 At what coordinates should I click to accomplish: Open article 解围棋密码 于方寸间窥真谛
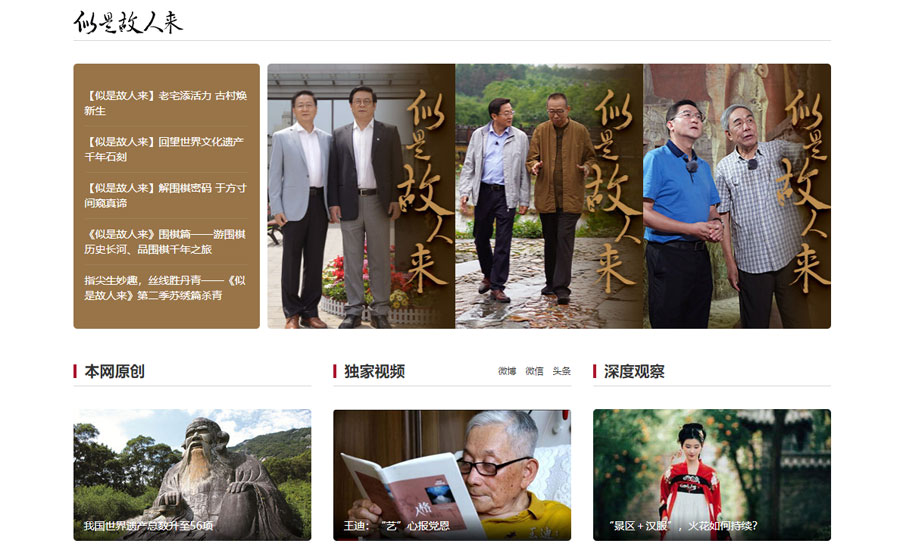click(165, 195)
